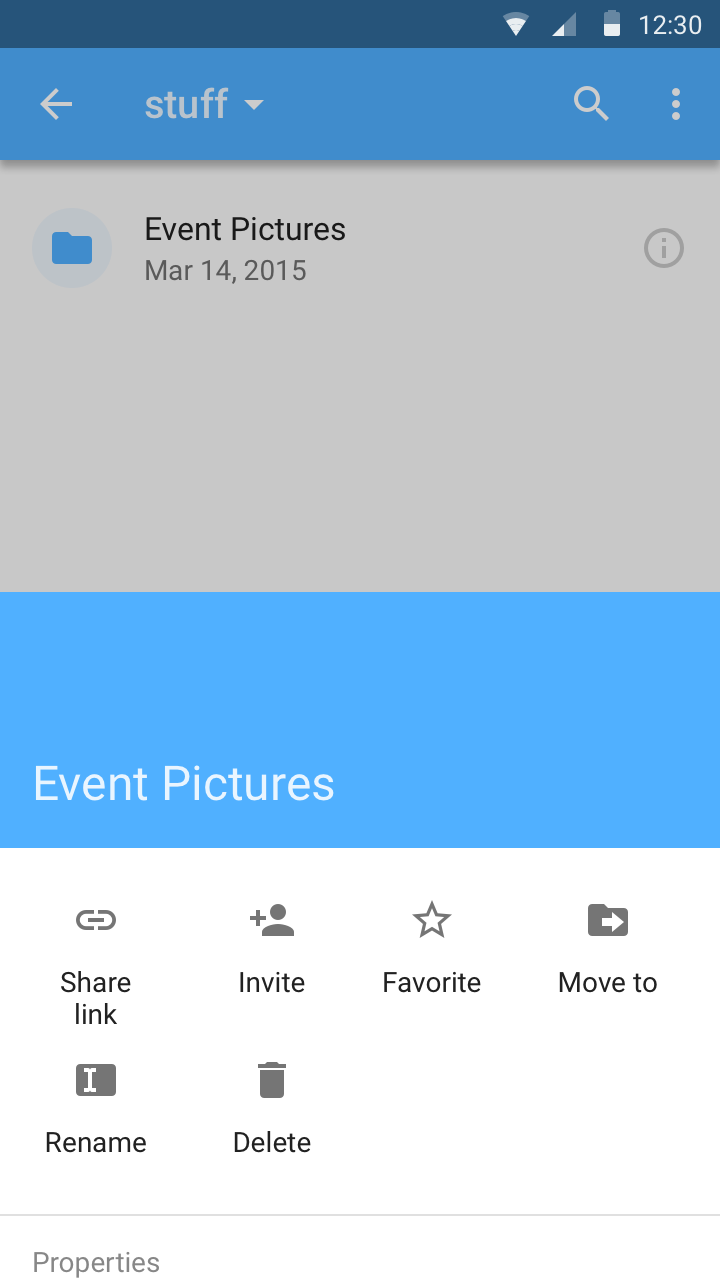
Task: Expand the stuff folder dropdown
Action: pyautogui.click(x=204, y=104)
